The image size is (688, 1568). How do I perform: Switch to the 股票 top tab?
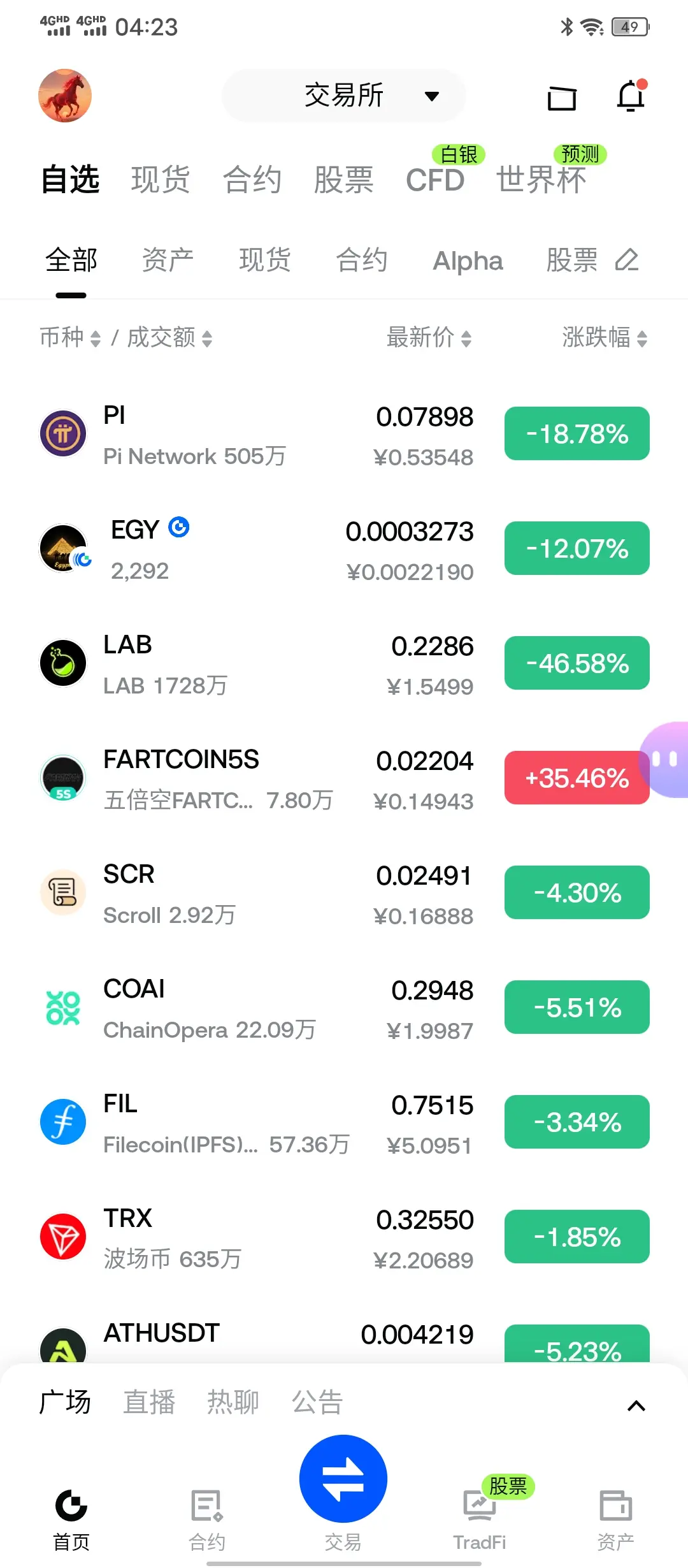(343, 179)
